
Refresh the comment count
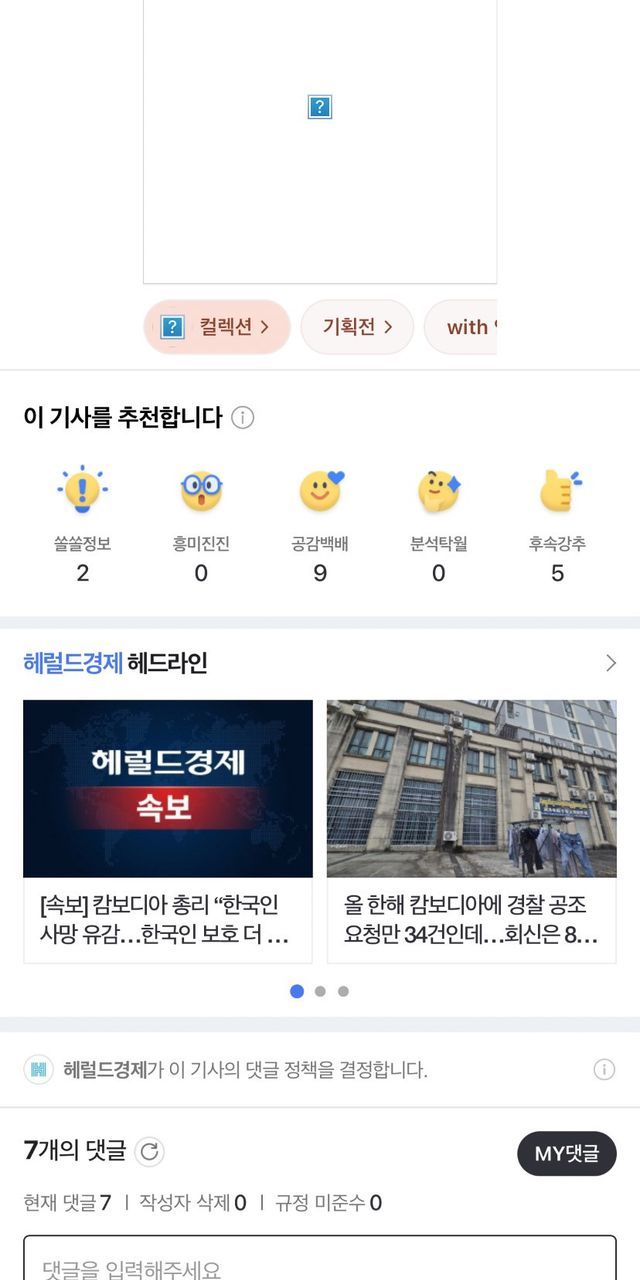pyautogui.click(x=149, y=1152)
